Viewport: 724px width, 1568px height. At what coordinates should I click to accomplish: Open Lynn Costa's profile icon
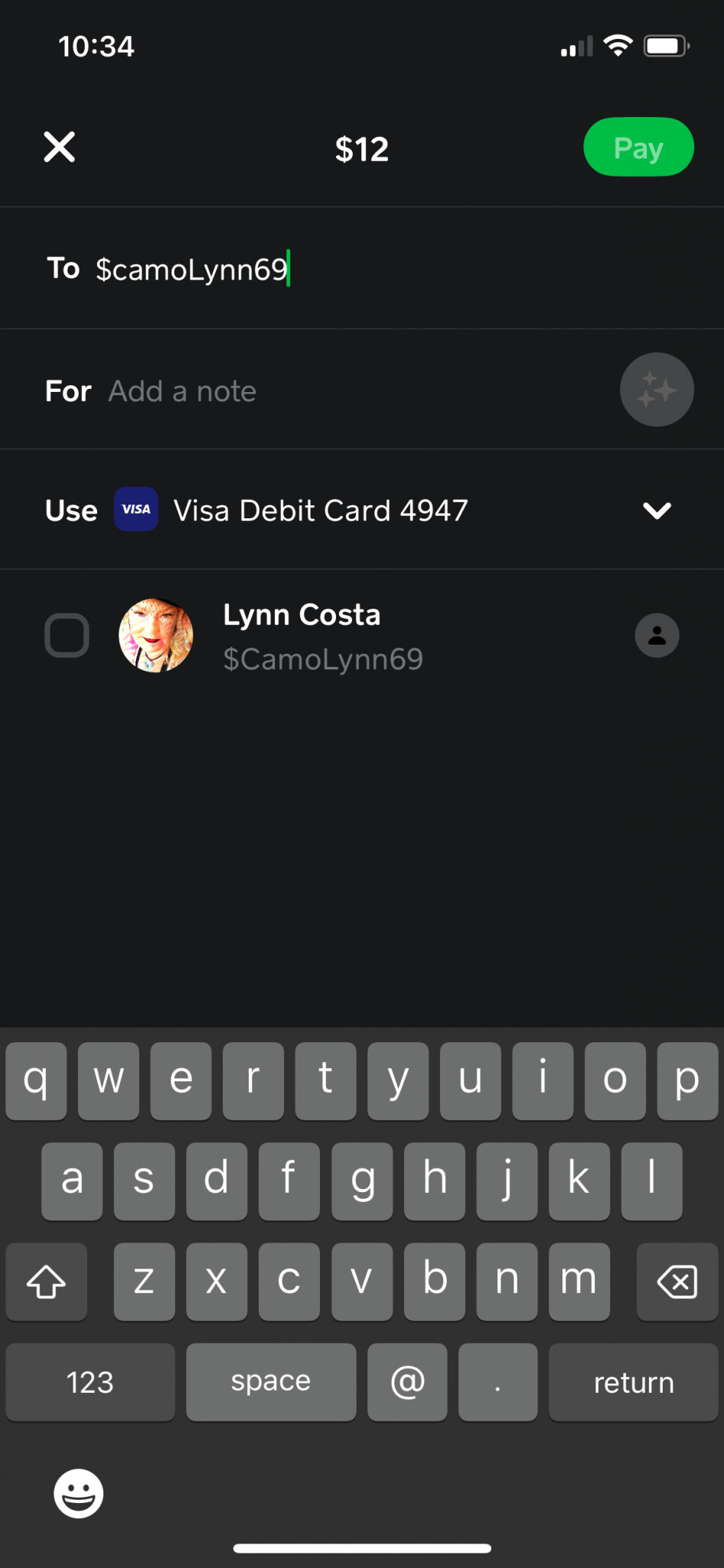point(657,635)
